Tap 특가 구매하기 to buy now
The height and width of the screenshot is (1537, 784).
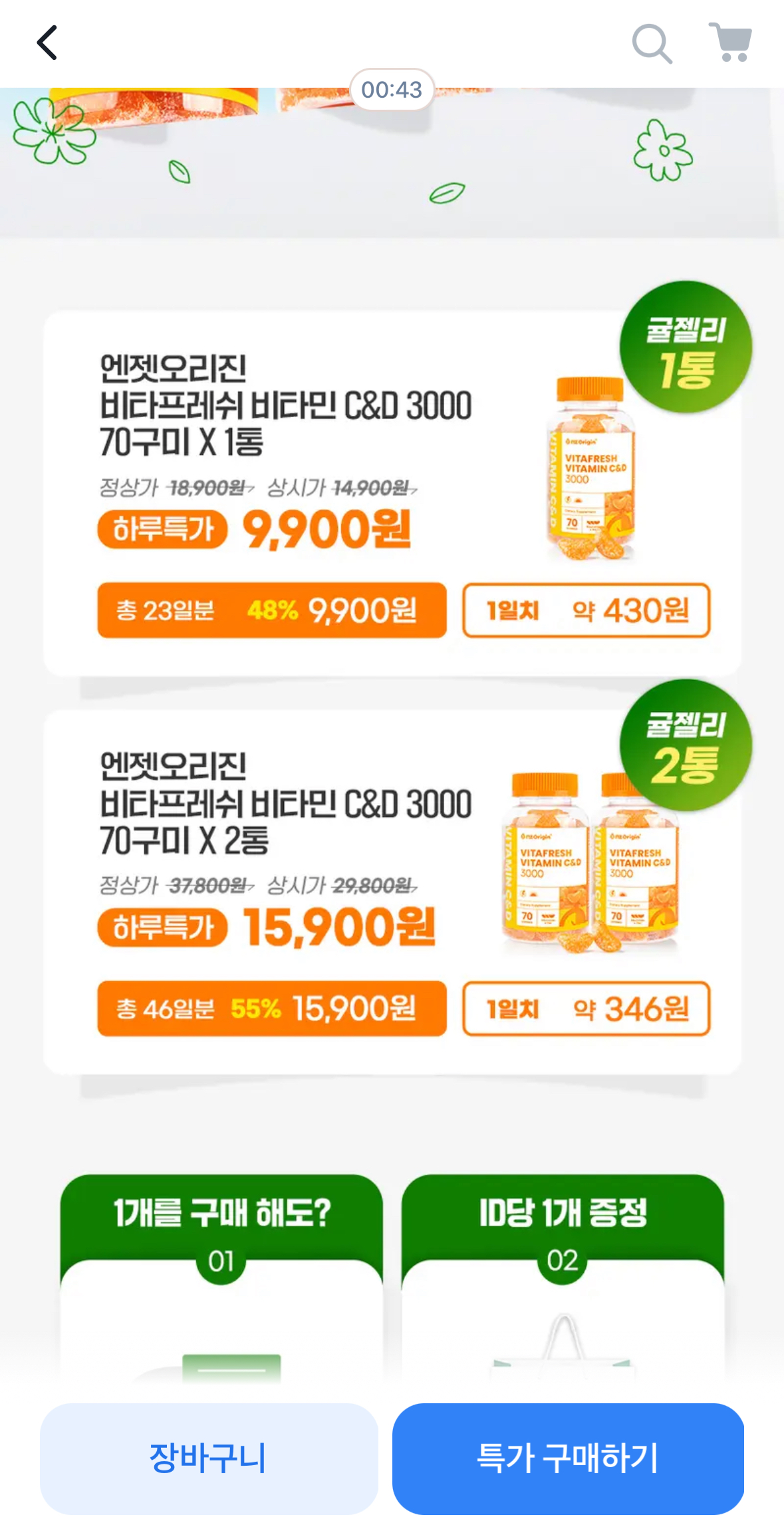567,1458
